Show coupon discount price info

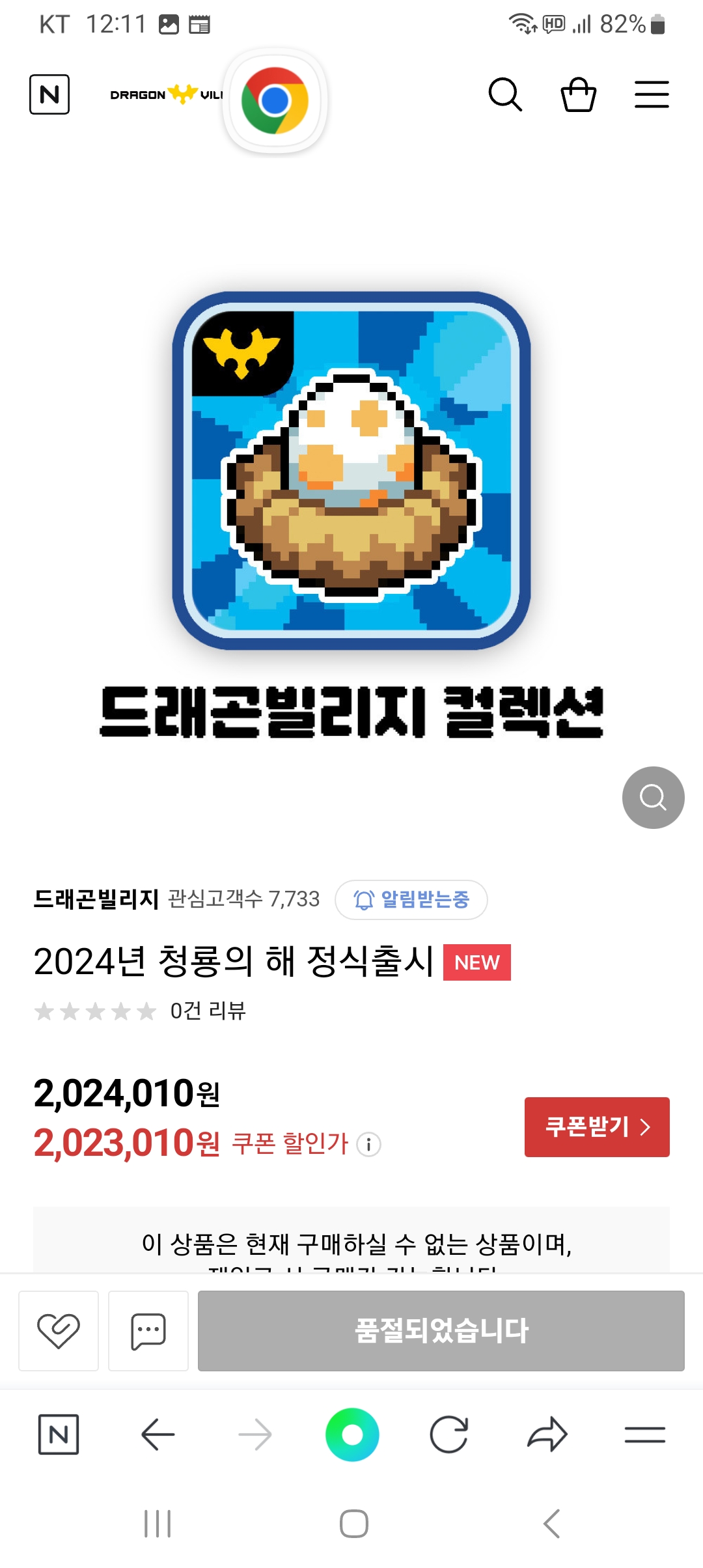point(368,1144)
